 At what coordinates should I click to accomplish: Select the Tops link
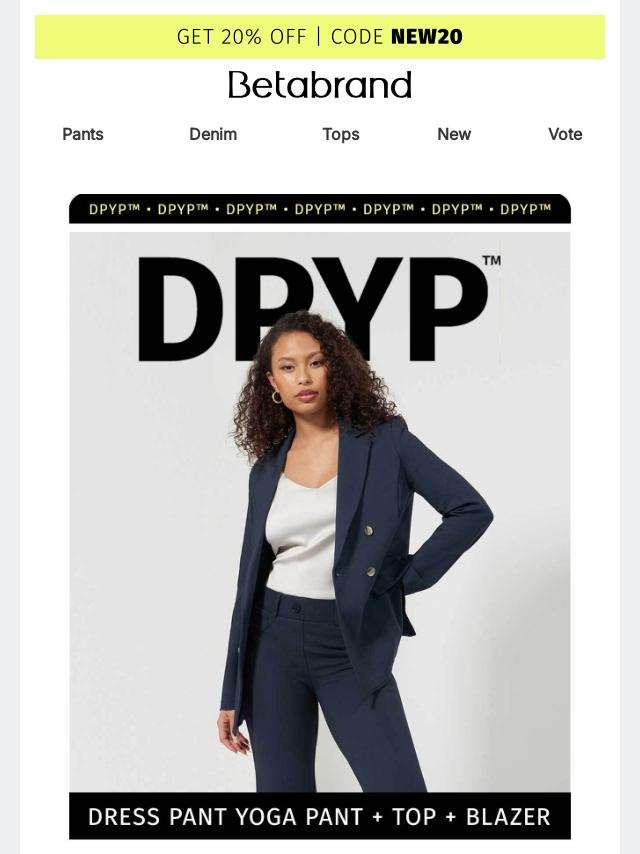(x=341, y=134)
